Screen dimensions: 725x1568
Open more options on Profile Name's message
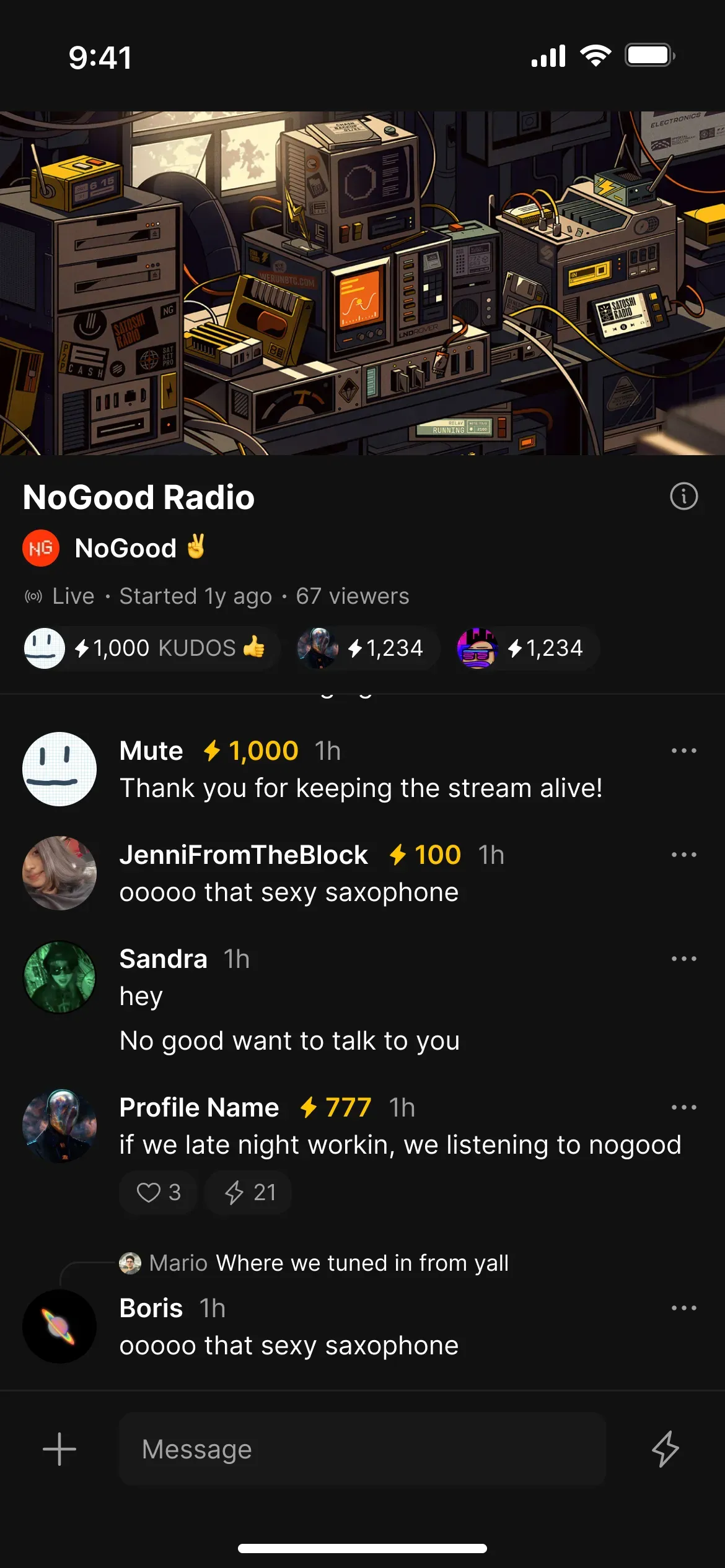click(x=683, y=1107)
